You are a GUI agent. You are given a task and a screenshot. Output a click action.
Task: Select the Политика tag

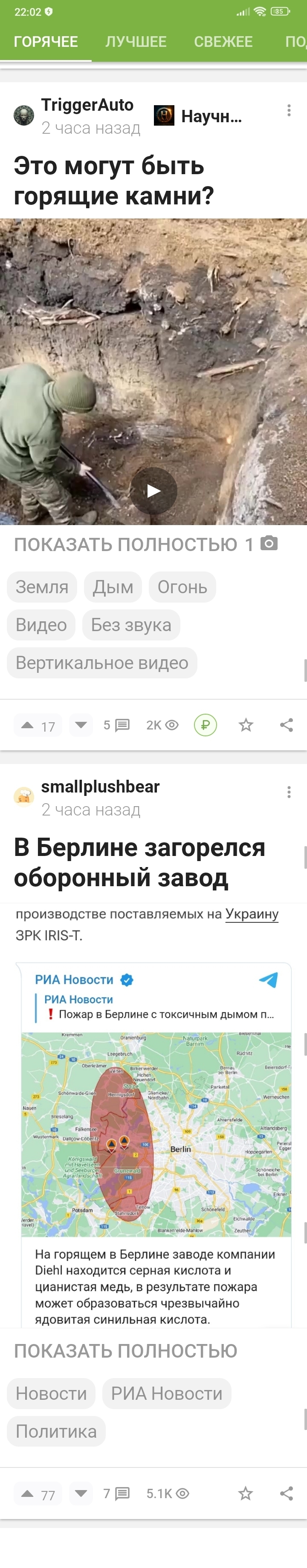tap(56, 1431)
